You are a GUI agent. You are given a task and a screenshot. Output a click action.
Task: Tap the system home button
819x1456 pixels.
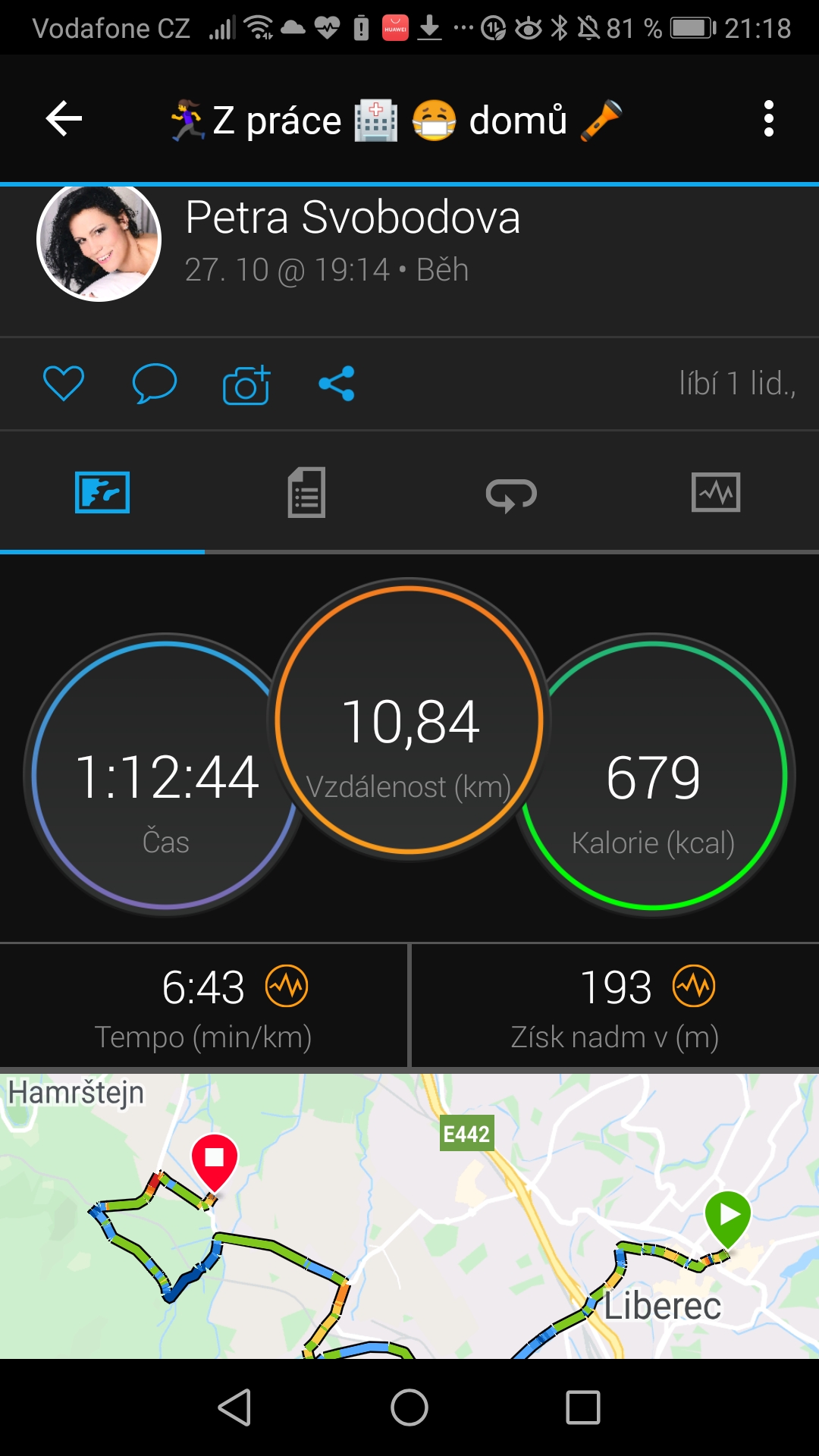[409, 1408]
